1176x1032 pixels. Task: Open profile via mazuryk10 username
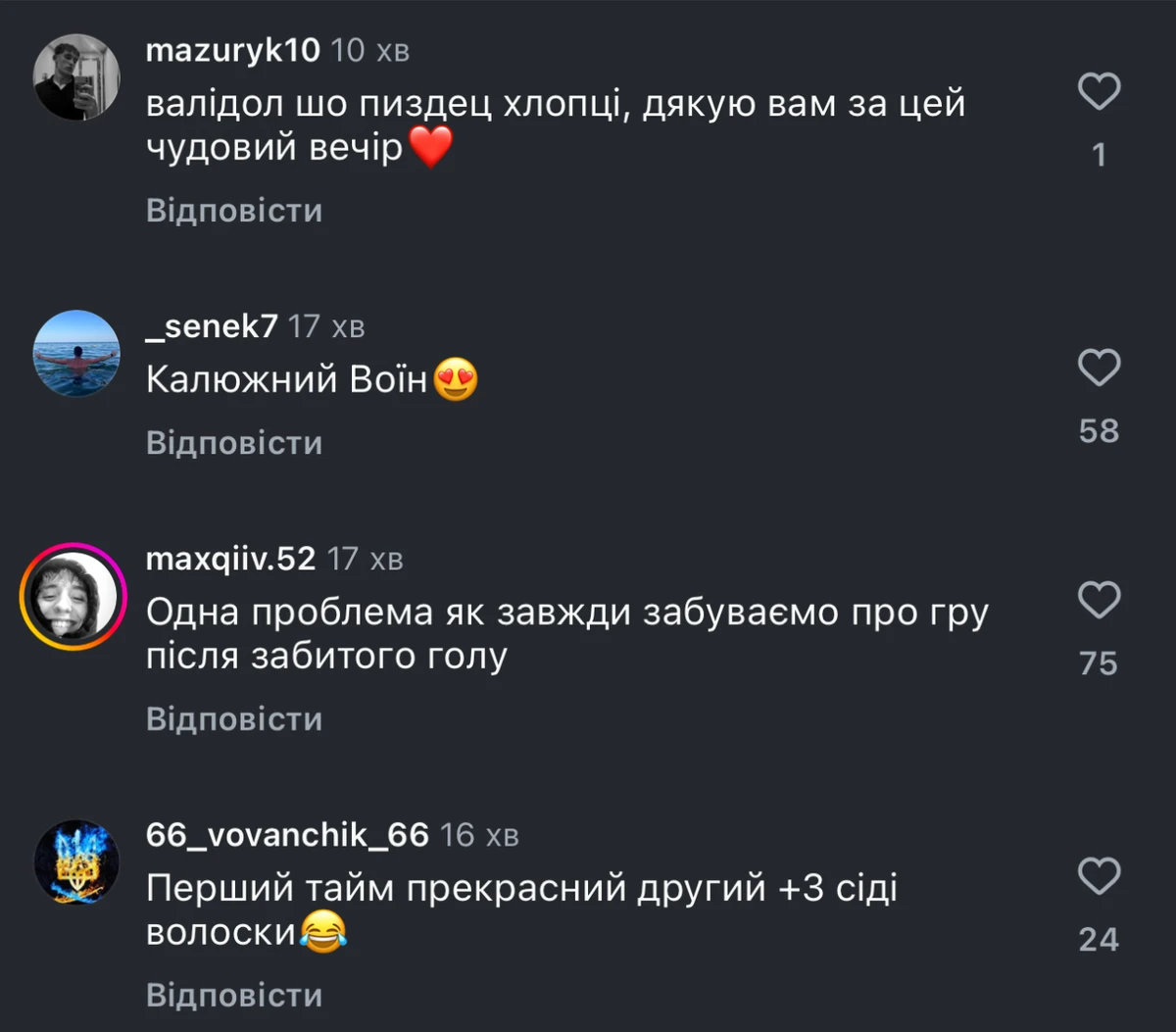point(232,50)
